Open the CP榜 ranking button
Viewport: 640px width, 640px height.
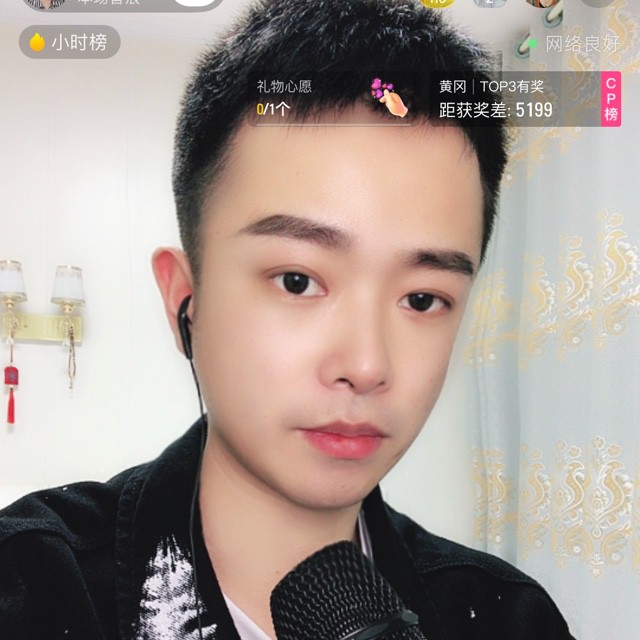pyautogui.click(x=611, y=98)
